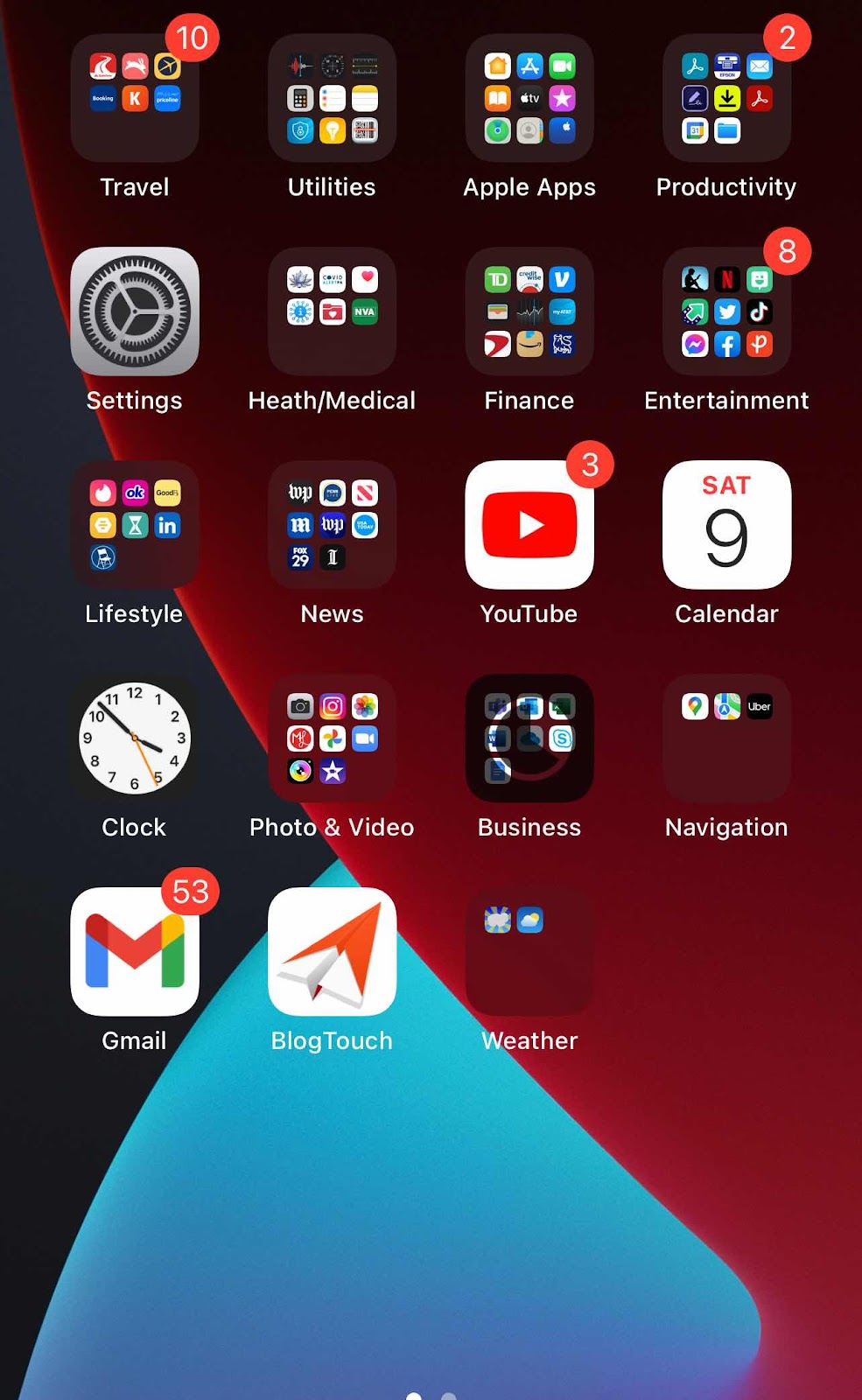Image resolution: width=862 pixels, height=1400 pixels.
Task: Open the Travel folder
Action: (x=135, y=98)
